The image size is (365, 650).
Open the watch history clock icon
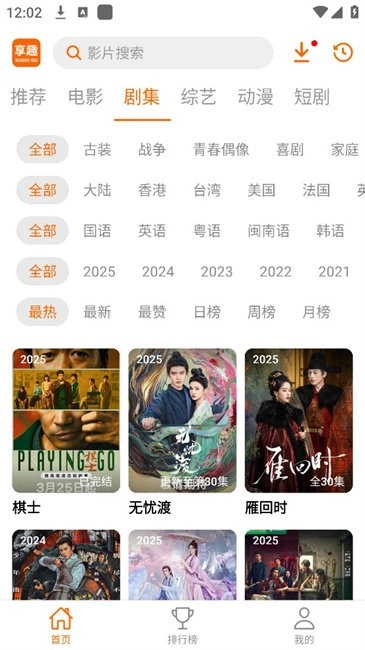pyautogui.click(x=343, y=53)
